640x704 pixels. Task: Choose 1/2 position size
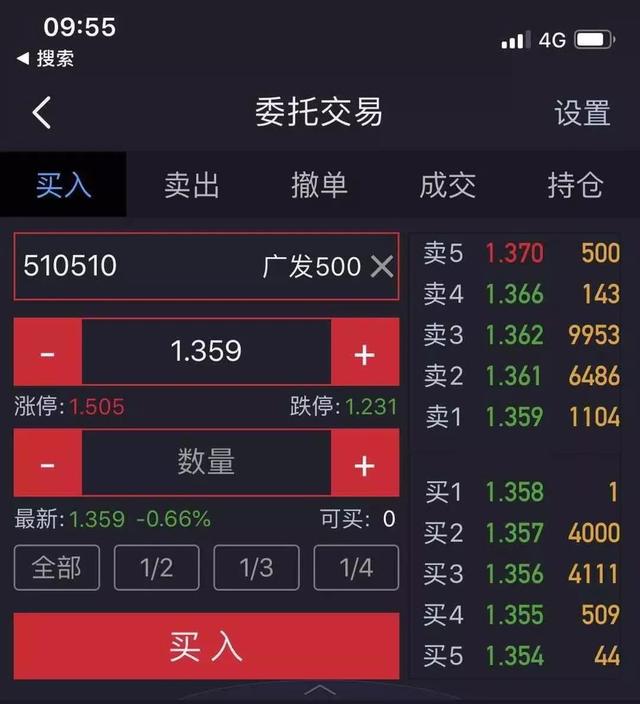[x=156, y=568]
